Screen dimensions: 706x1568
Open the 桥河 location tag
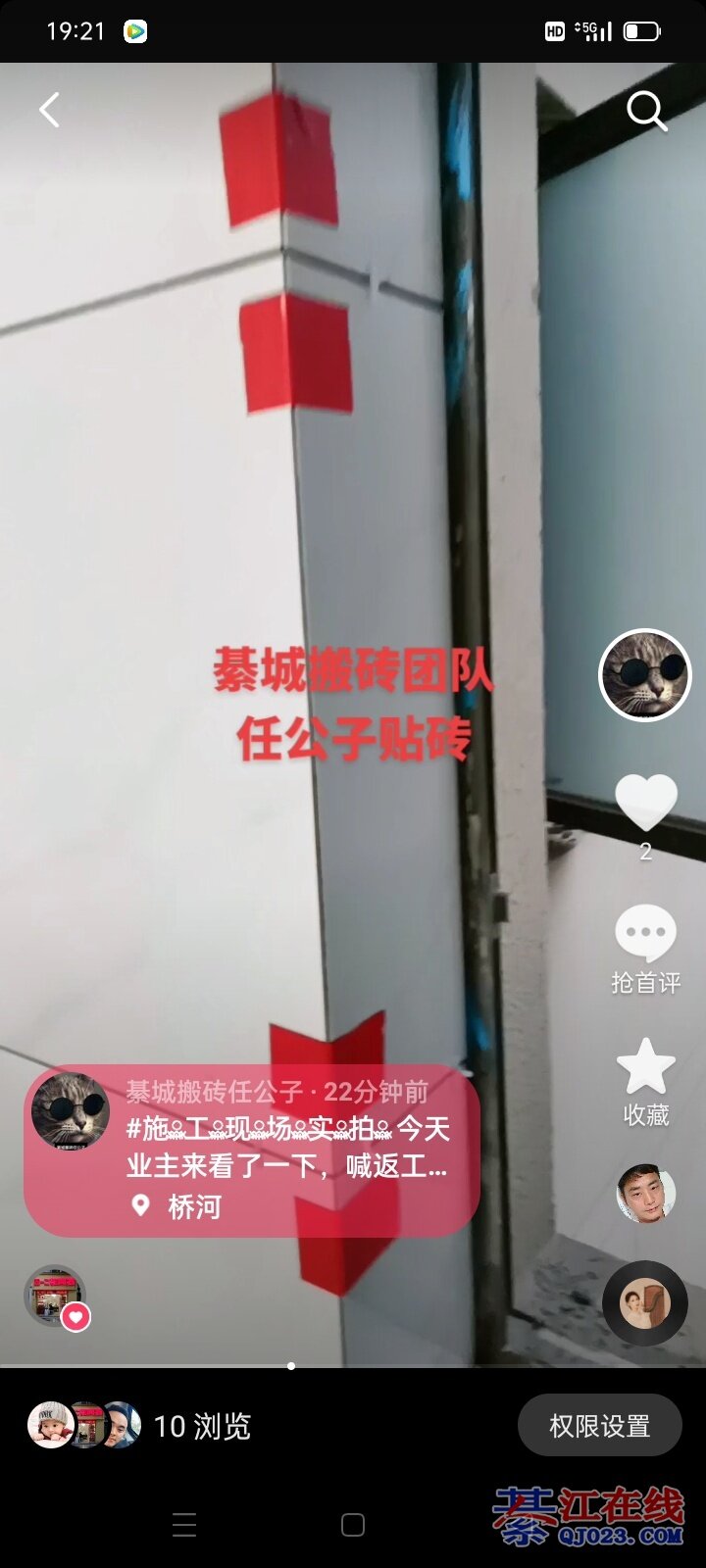coord(192,1206)
